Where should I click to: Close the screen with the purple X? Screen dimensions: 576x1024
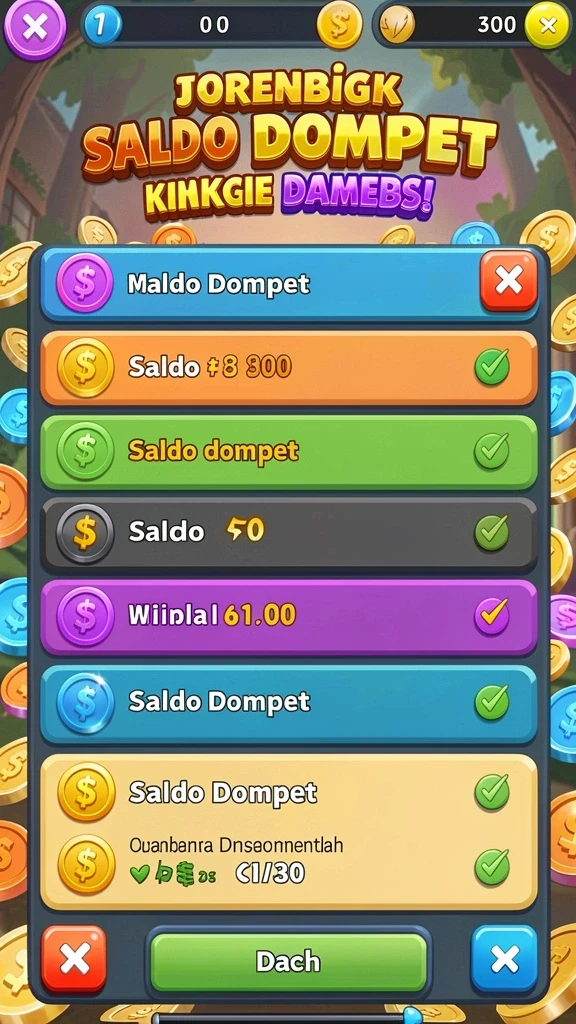[x=35, y=28]
